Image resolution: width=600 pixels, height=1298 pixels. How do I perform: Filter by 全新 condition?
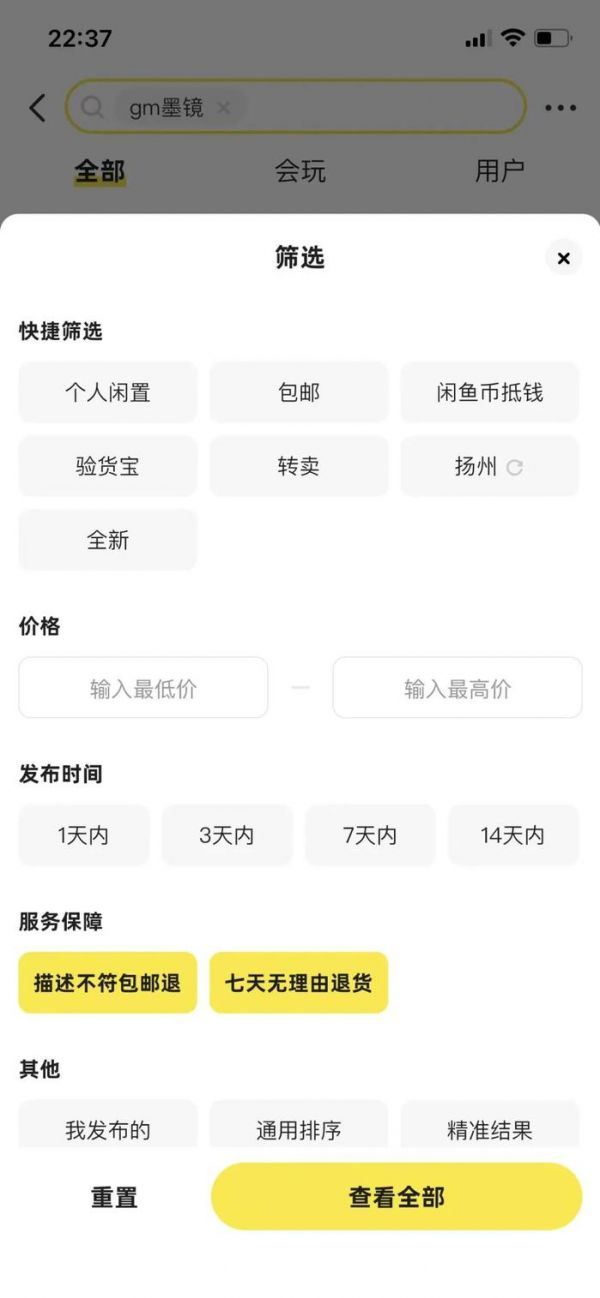point(108,540)
